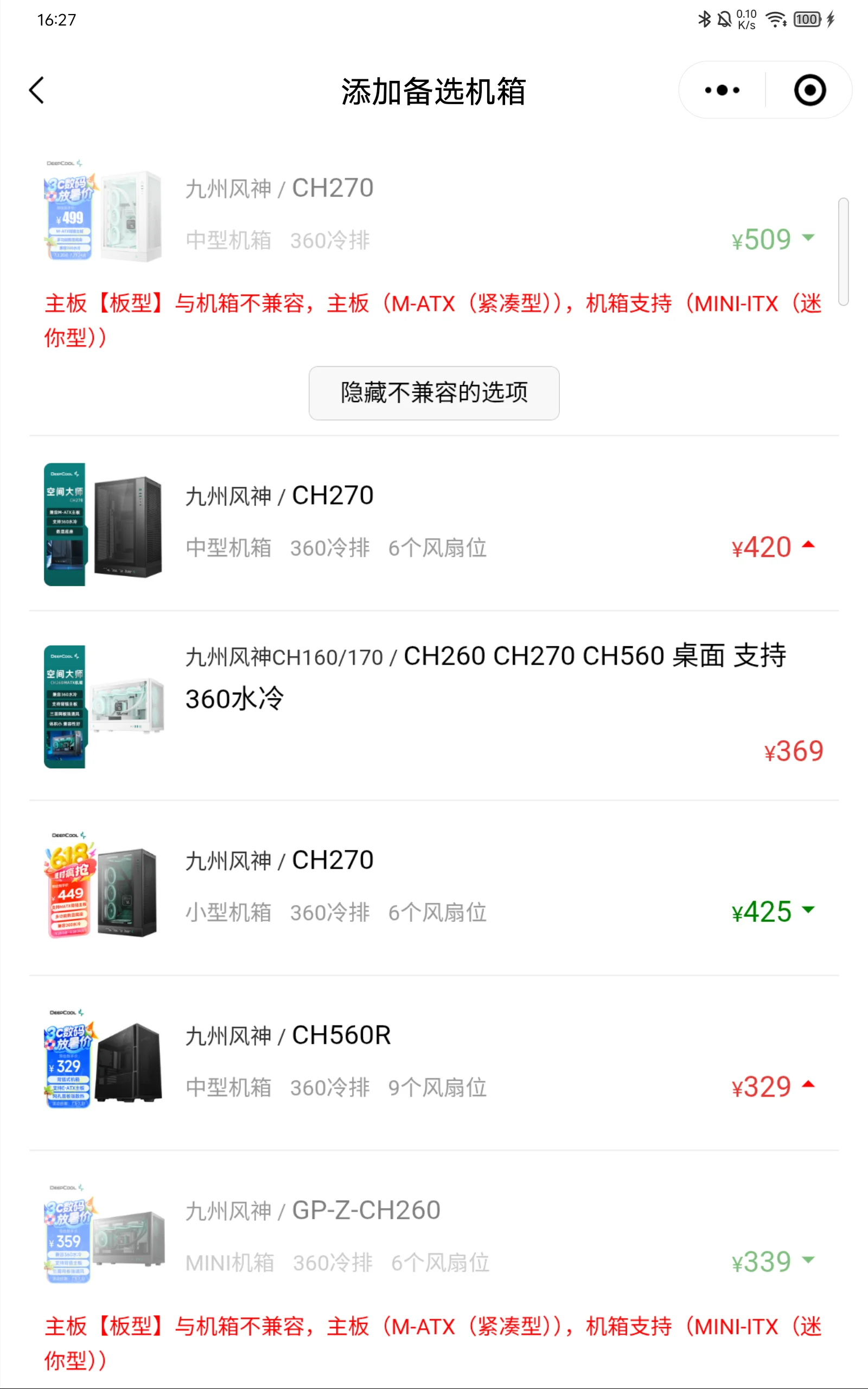Viewport: 868px width, 1389px height.
Task: Select the ¥425 CH270 small case
Action: (x=434, y=888)
